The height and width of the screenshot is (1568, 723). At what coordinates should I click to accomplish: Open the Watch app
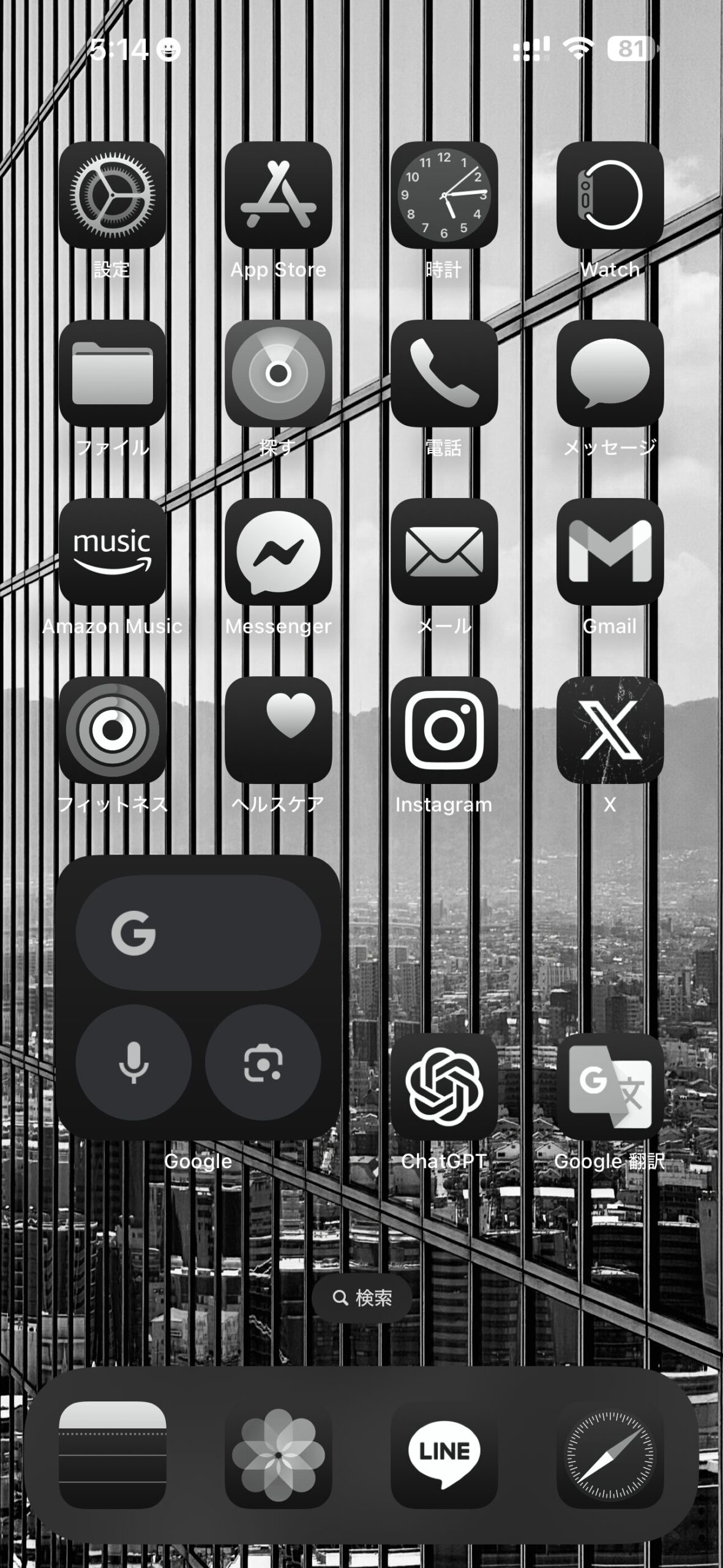(x=610, y=195)
